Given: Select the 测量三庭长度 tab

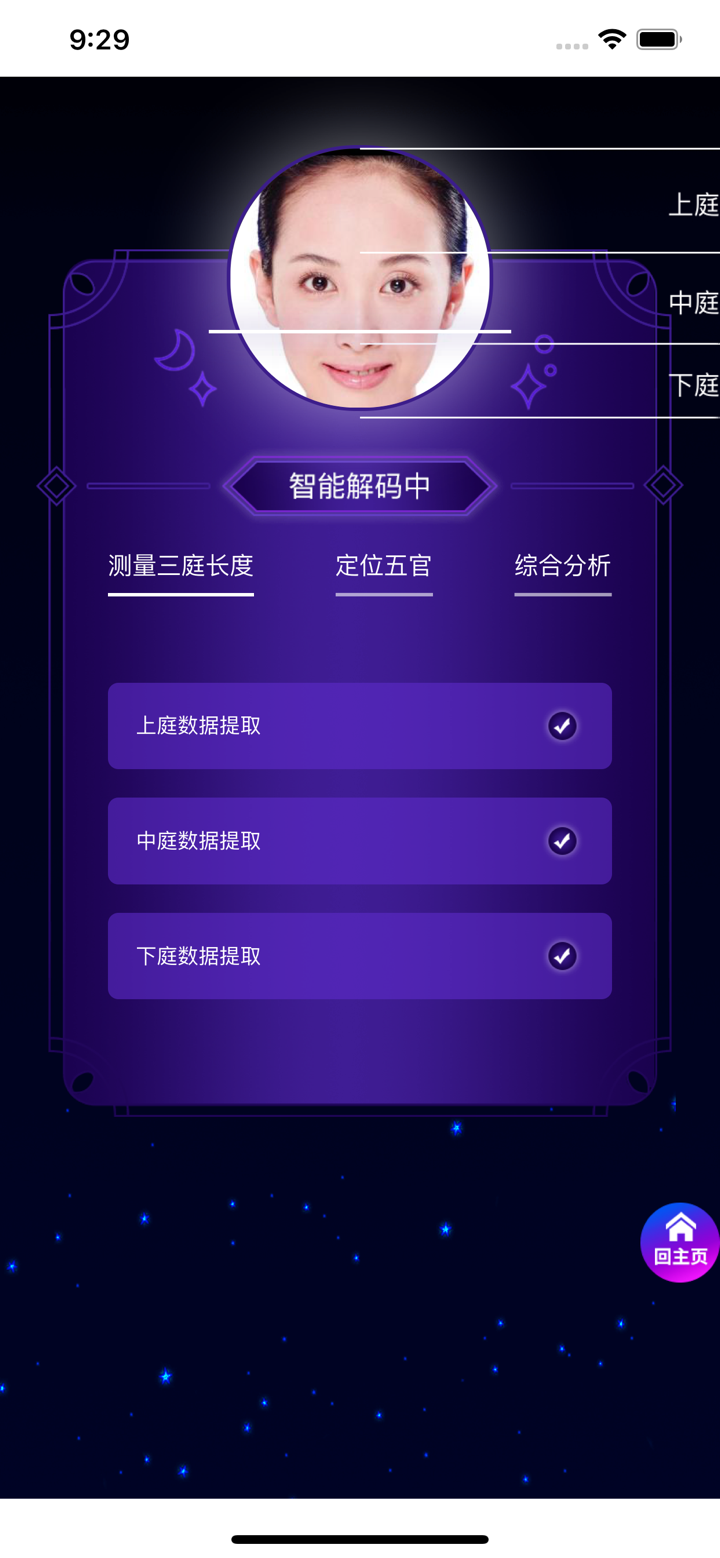Looking at the screenshot, I should 180,566.
